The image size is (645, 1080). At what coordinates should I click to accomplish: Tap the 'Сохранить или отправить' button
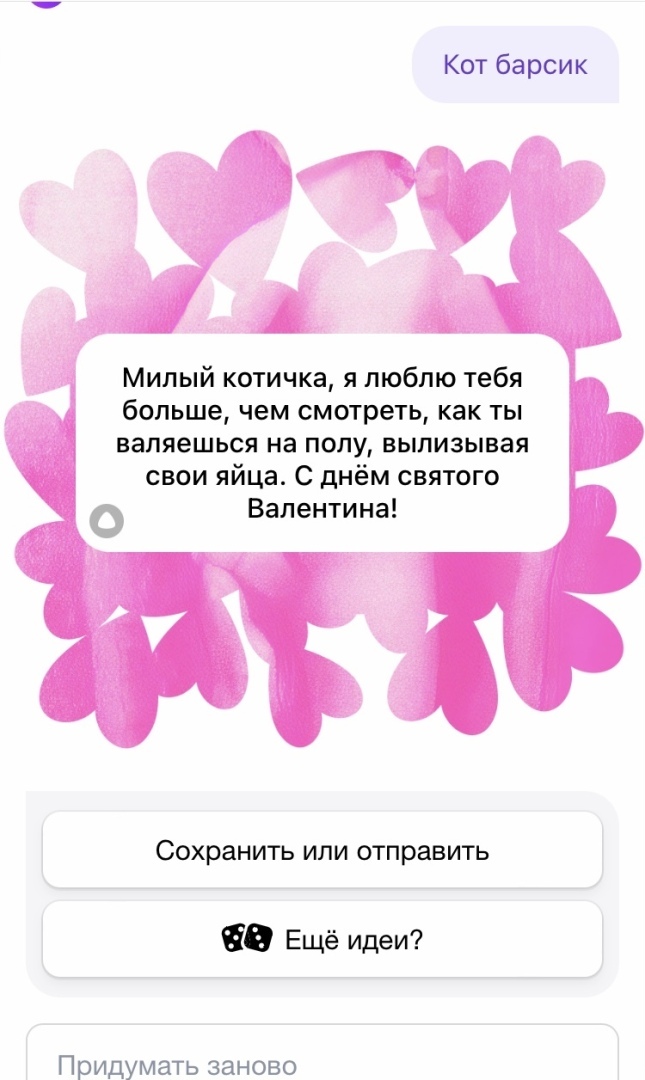[322, 851]
